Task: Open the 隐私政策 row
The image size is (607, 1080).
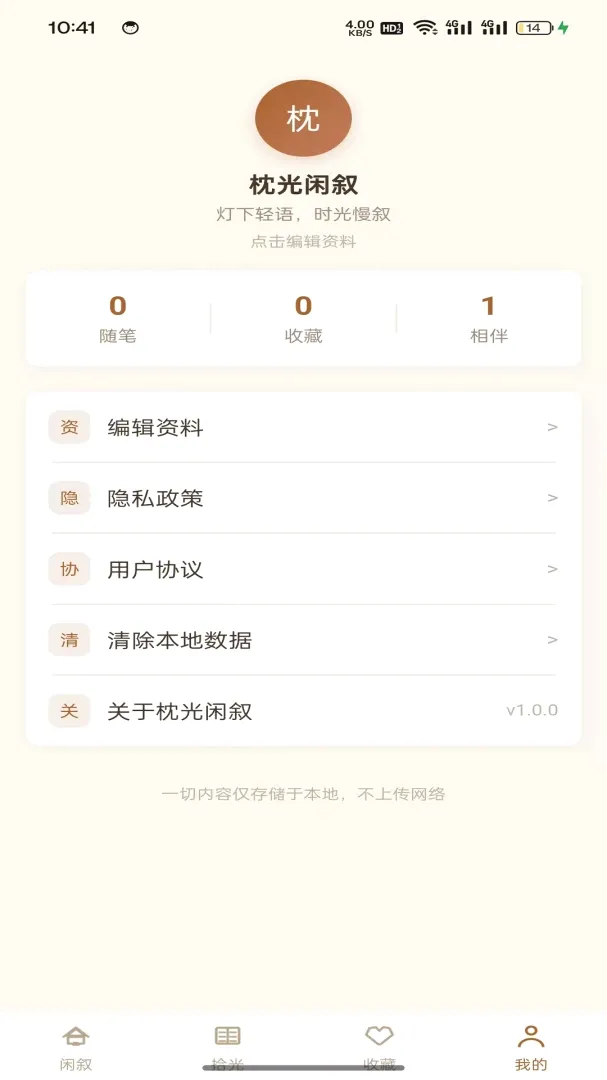Action: coord(303,498)
